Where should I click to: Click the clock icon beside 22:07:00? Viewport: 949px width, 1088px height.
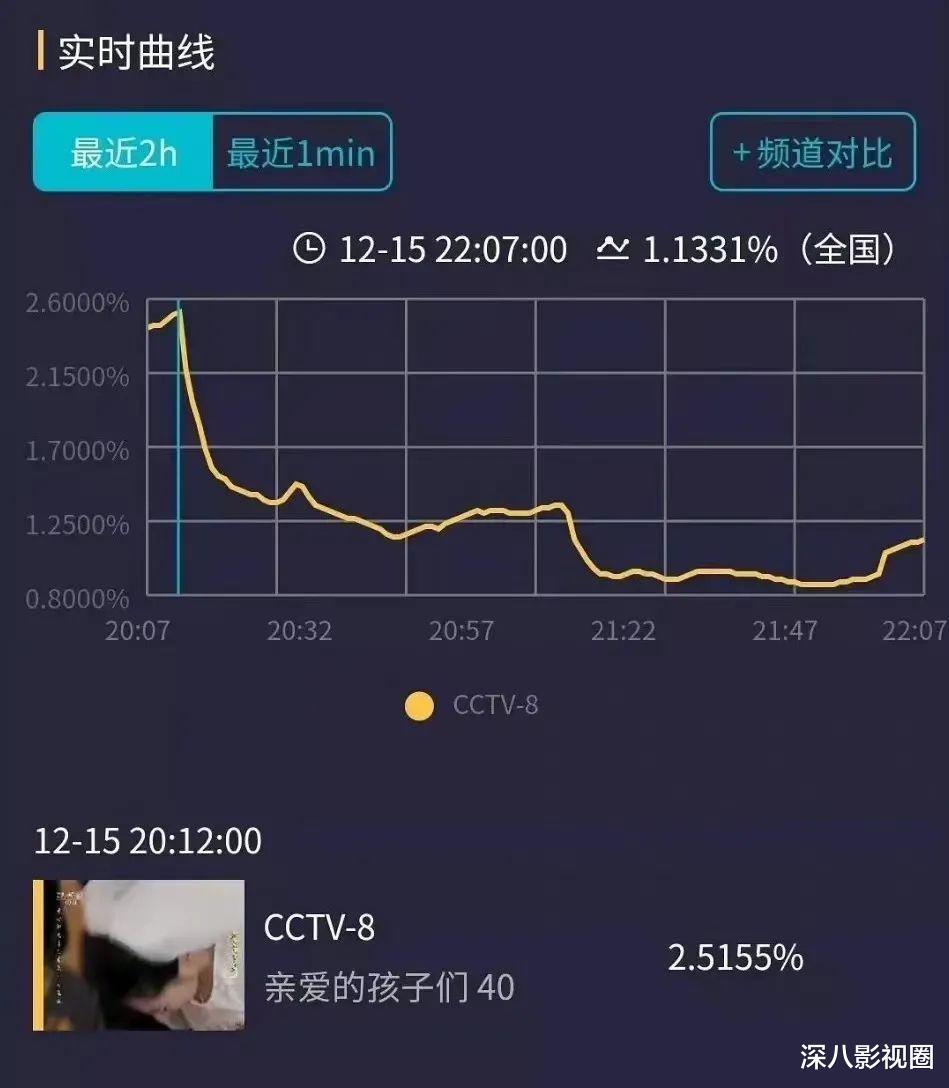click(x=310, y=250)
